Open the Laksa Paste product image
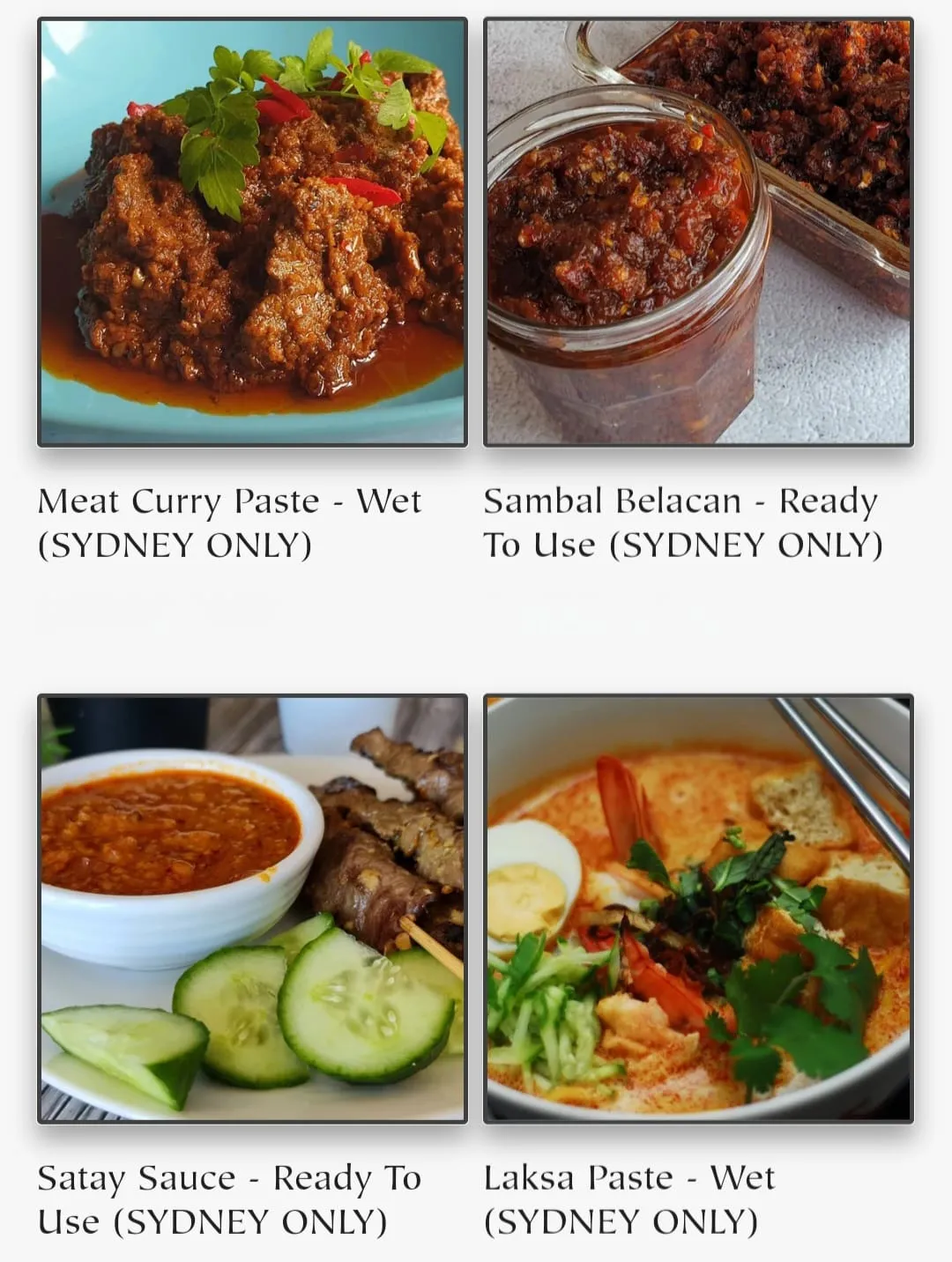Screen dimensions: 952x1262 (698, 909)
